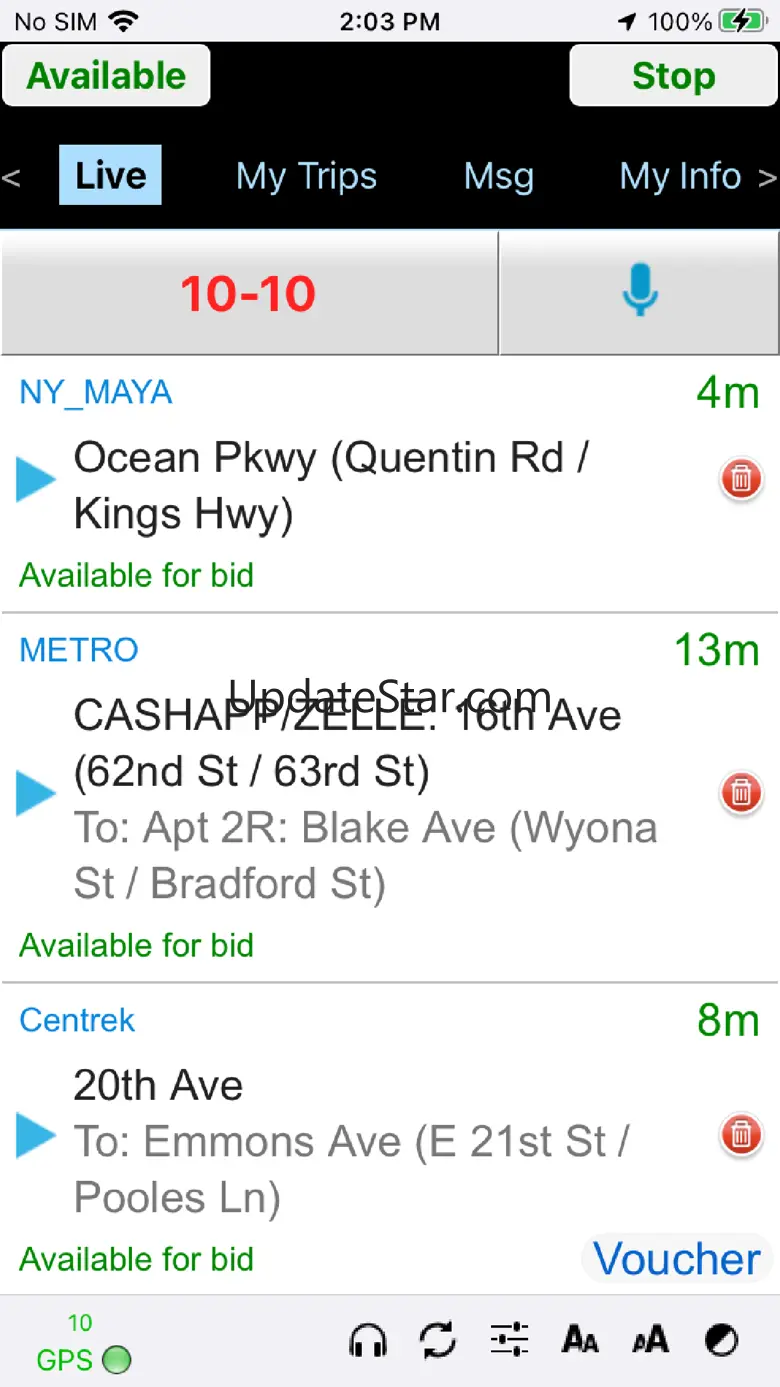
Task: Tap the Stop button
Action: pyautogui.click(x=673, y=76)
